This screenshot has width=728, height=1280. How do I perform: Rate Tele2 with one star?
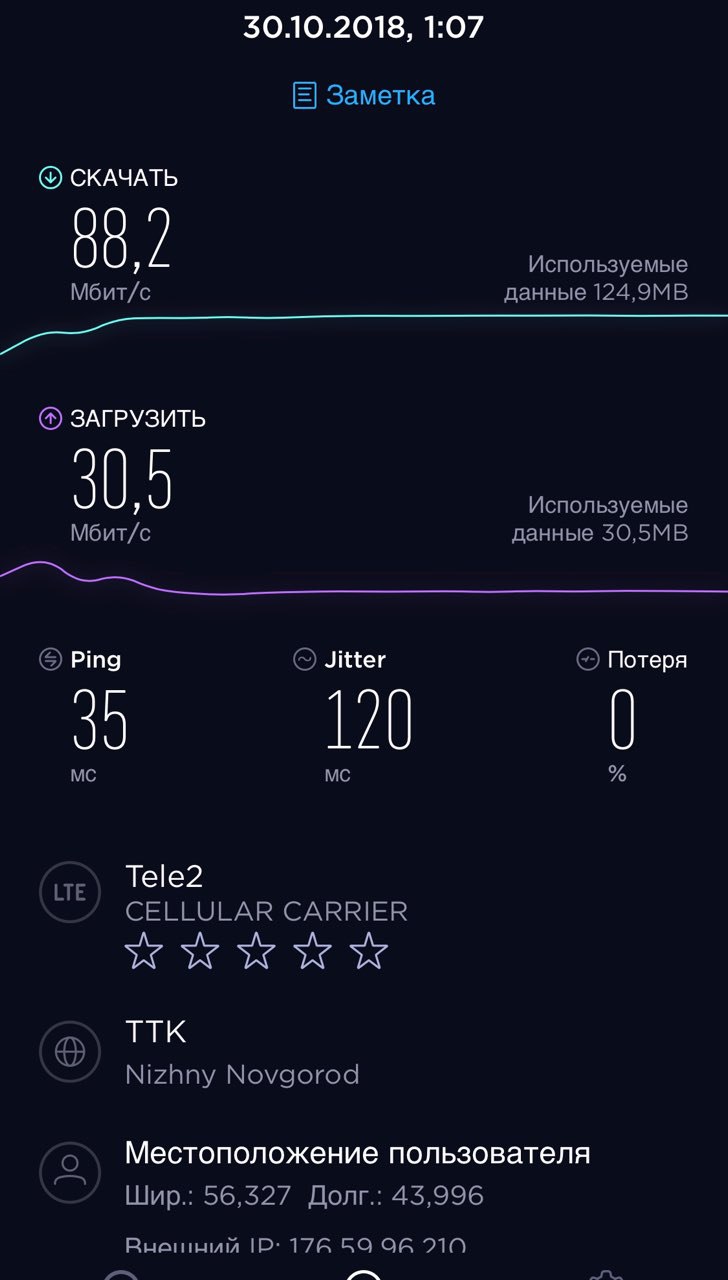click(x=144, y=950)
